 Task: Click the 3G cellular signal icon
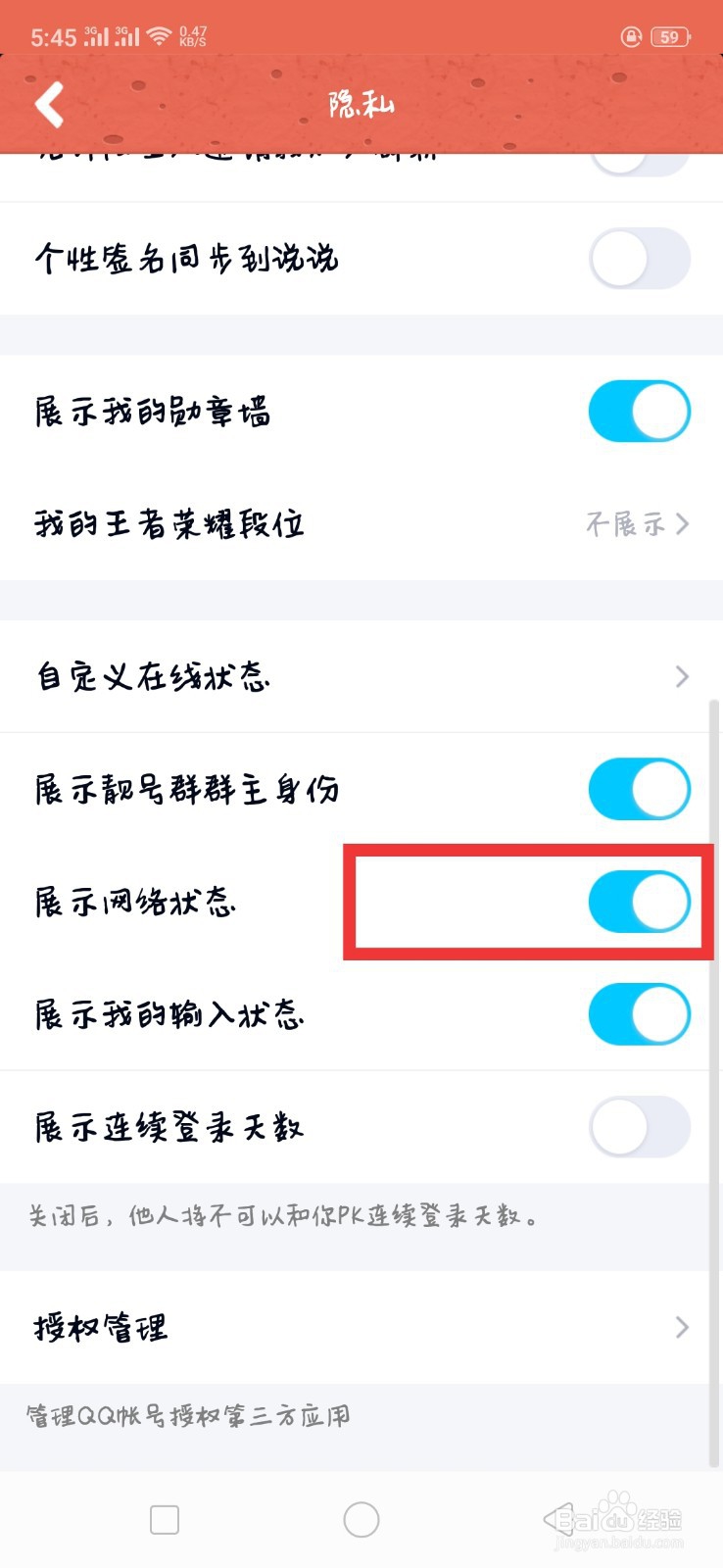pyautogui.click(x=102, y=34)
